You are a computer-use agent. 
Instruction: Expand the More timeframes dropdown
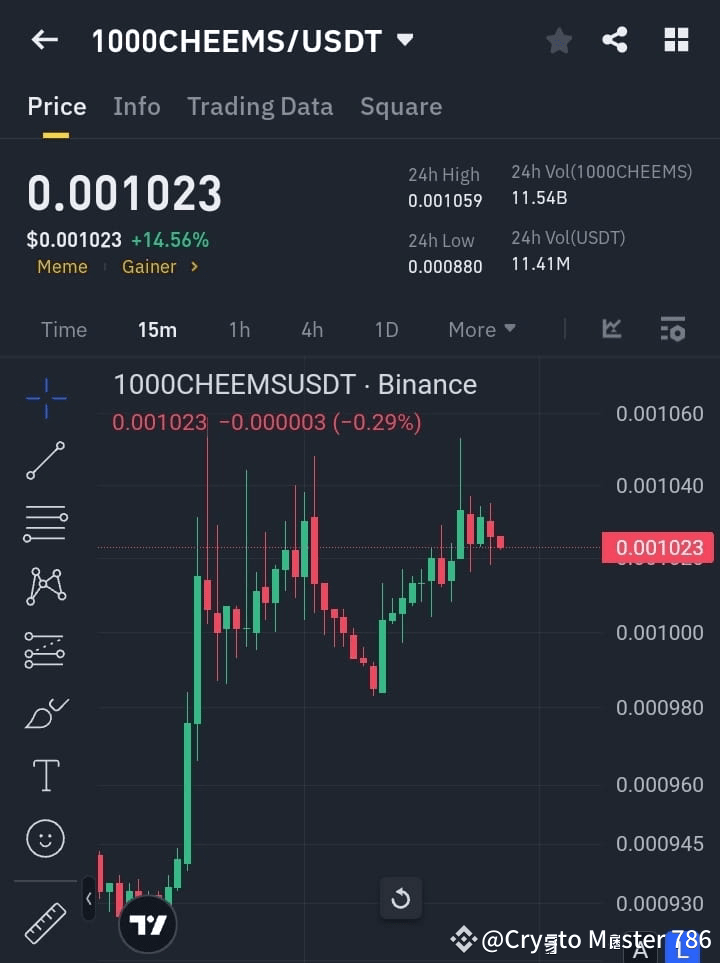[x=481, y=329]
